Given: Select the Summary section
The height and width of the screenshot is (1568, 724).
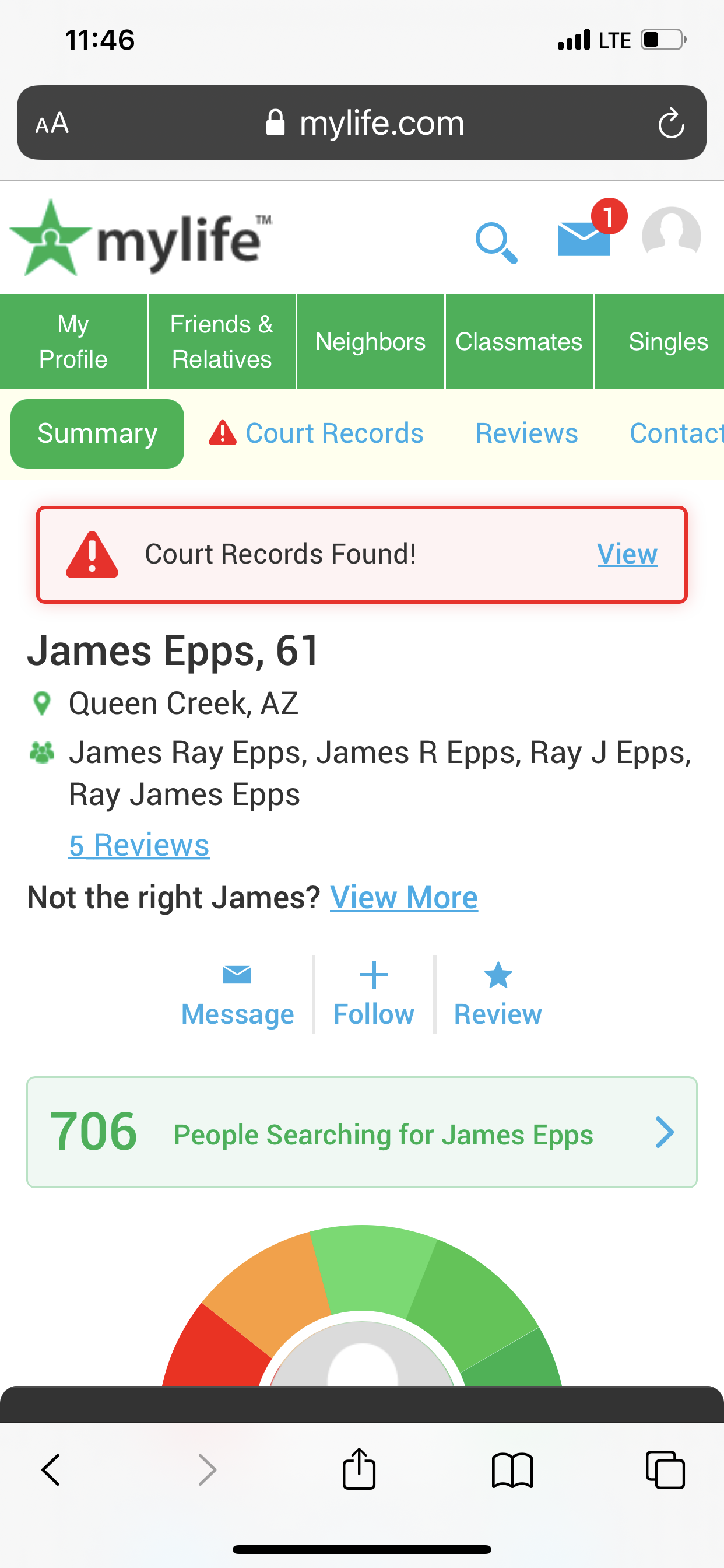Looking at the screenshot, I should coord(97,434).
